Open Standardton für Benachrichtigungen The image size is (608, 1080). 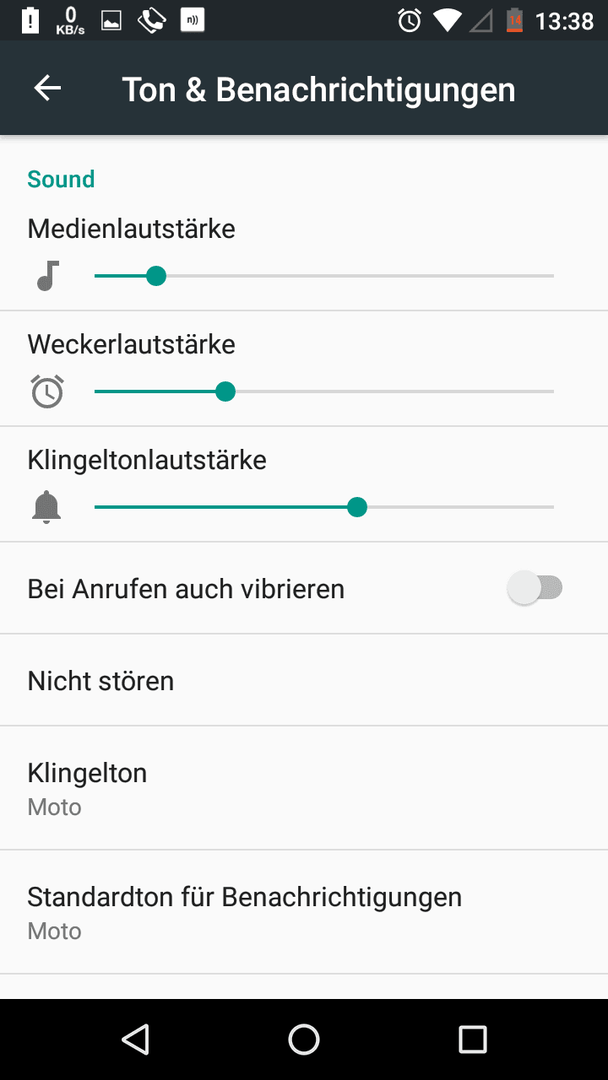[x=304, y=912]
